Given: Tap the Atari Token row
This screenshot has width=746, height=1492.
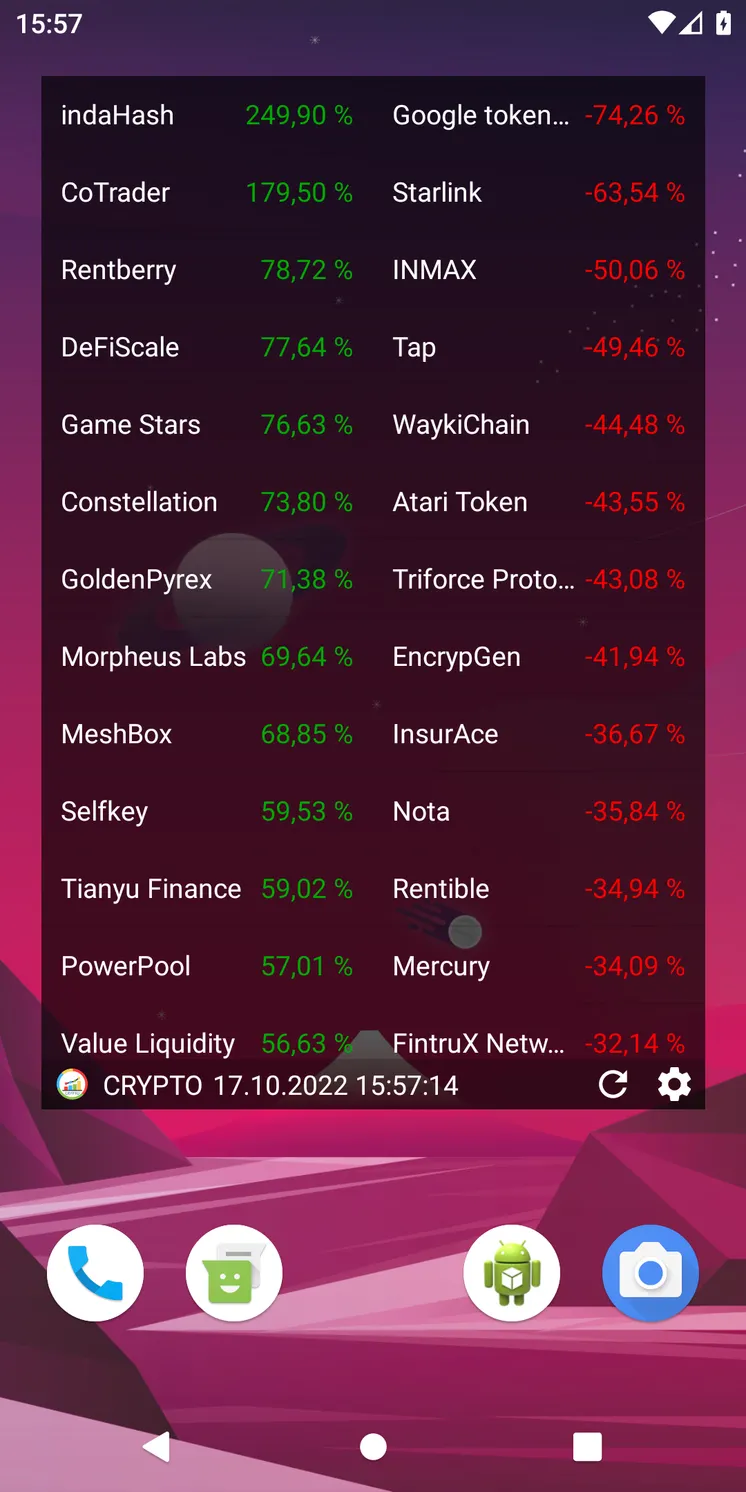Looking at the screenshot, I should pyautogui.click(x=539, y=502).
